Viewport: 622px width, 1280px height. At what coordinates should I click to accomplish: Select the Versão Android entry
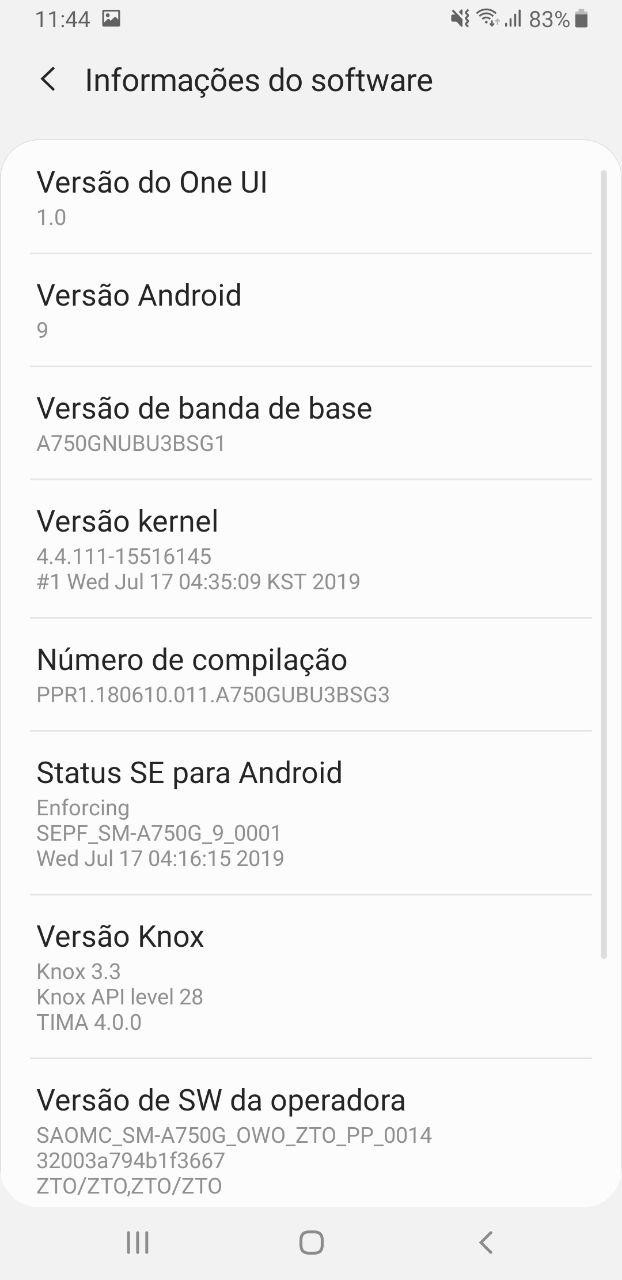click(x=310, y=310)
